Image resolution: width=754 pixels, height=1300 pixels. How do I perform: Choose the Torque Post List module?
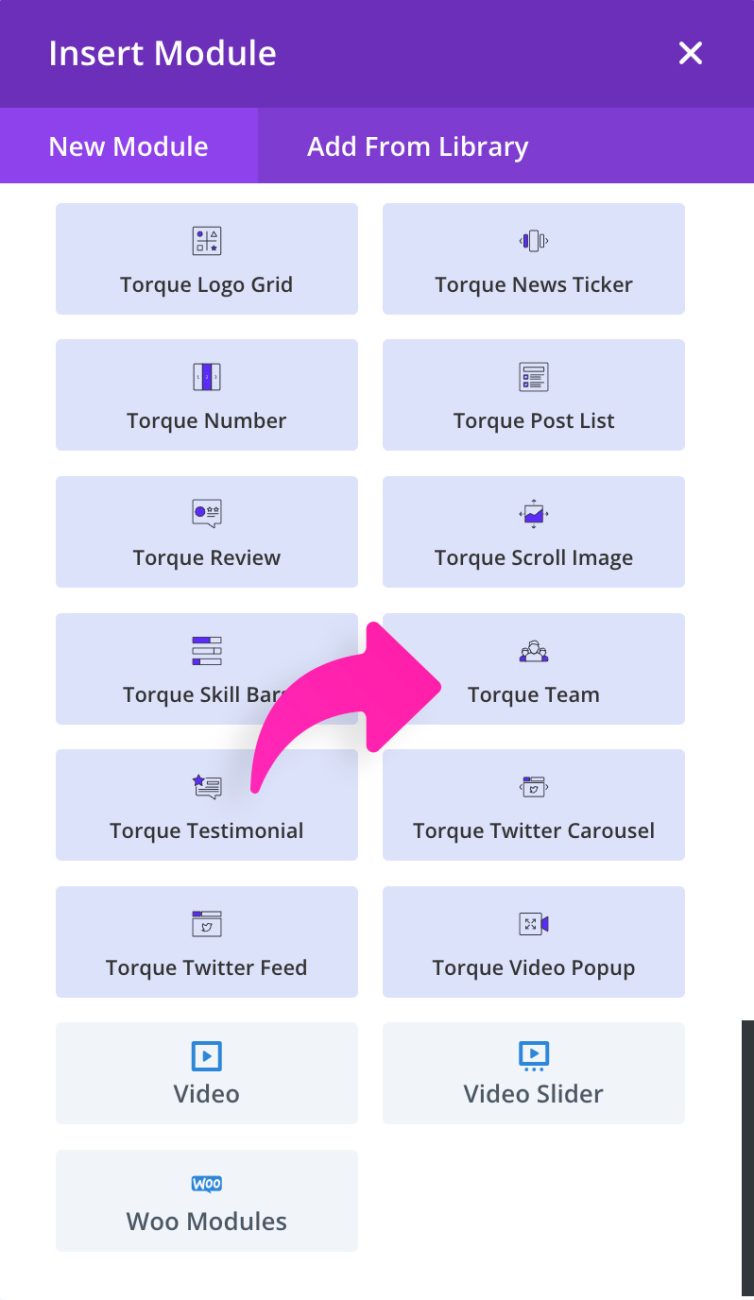point(533,395)
